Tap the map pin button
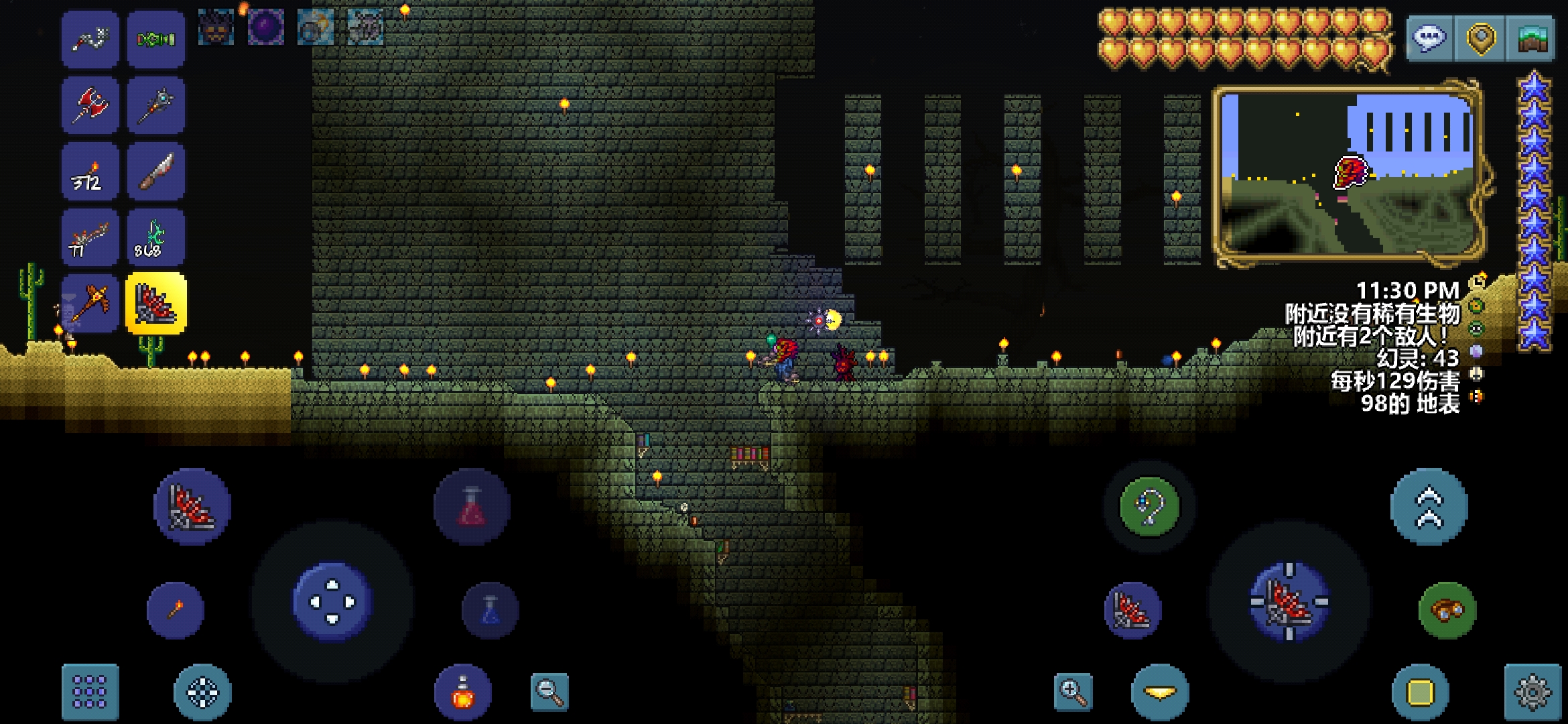Screen dimensions: 1568x724 [1480, 38]
